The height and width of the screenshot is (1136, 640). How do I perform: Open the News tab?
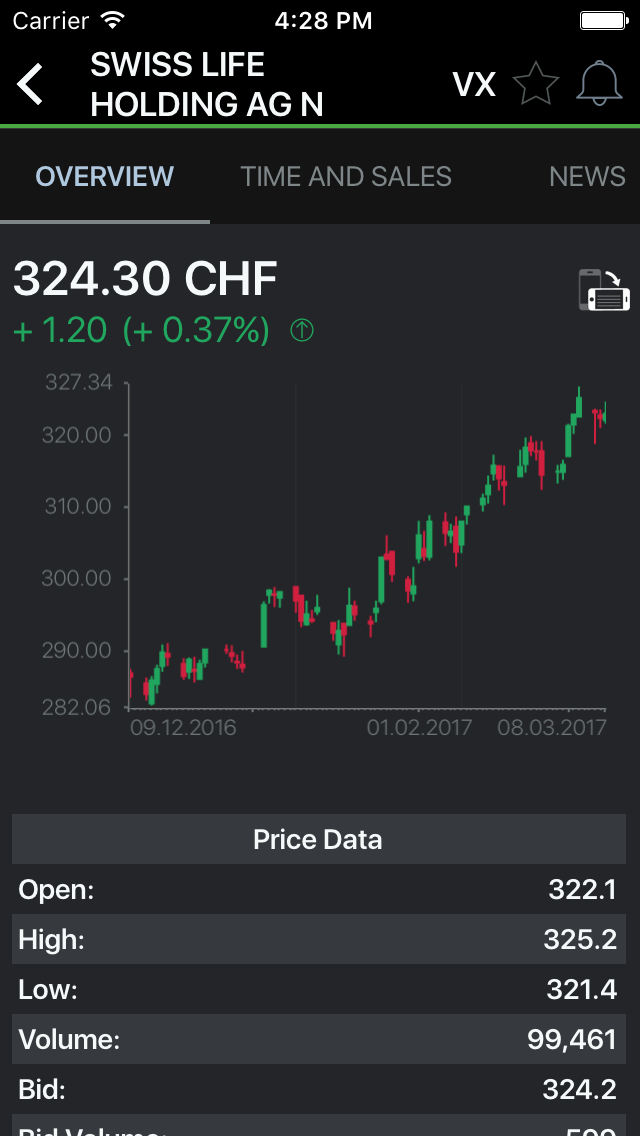[587, 177]
